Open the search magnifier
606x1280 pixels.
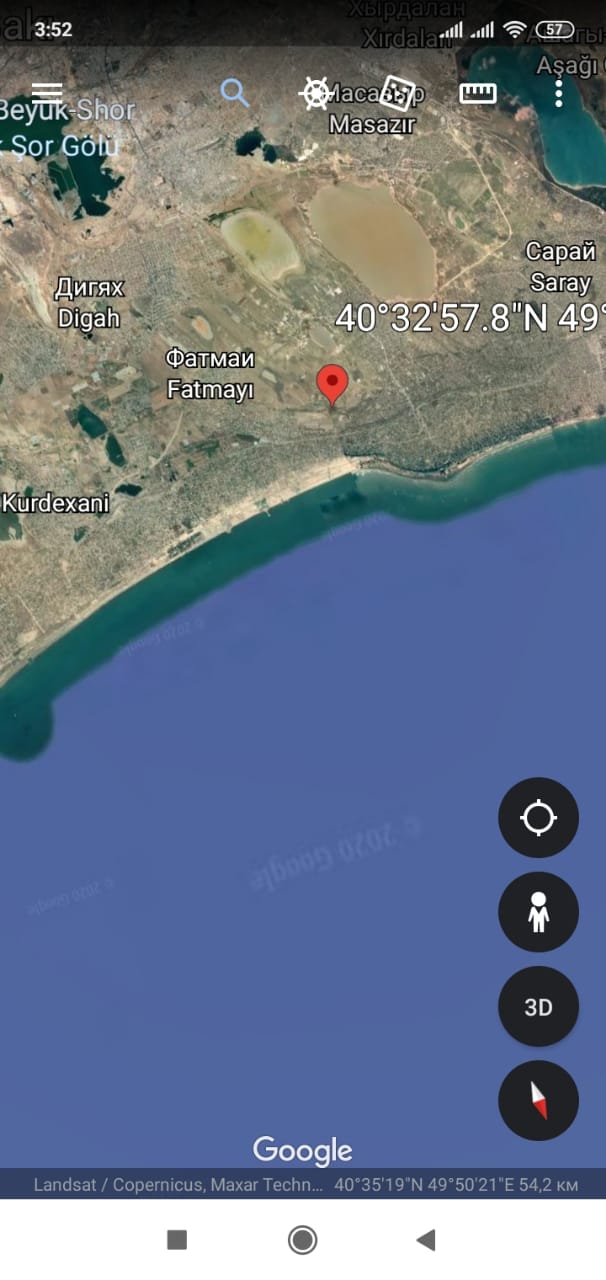(235, 93)
